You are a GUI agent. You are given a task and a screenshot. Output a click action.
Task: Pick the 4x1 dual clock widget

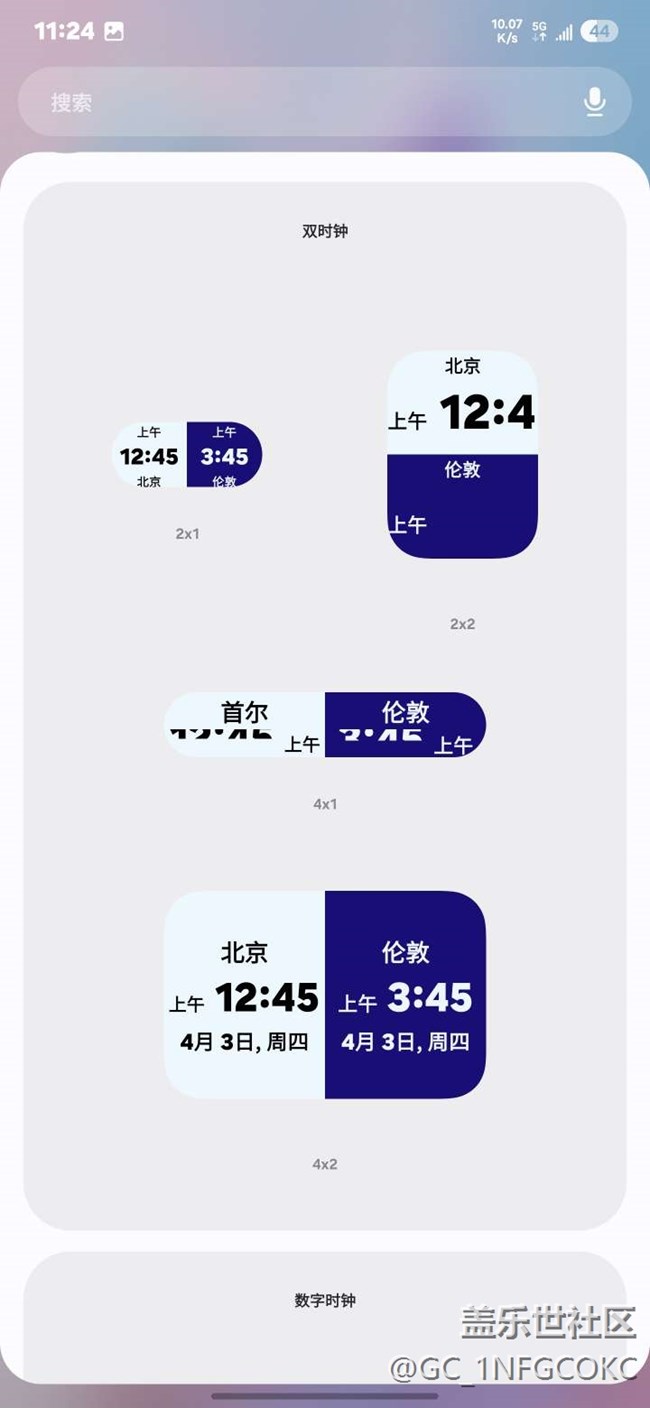point(325,724)
